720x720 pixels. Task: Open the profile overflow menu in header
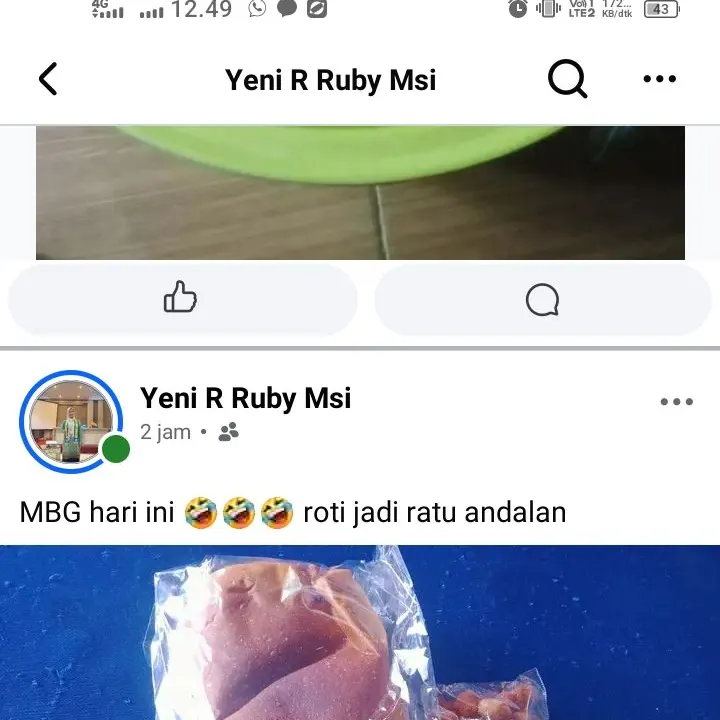pos(659,79)
